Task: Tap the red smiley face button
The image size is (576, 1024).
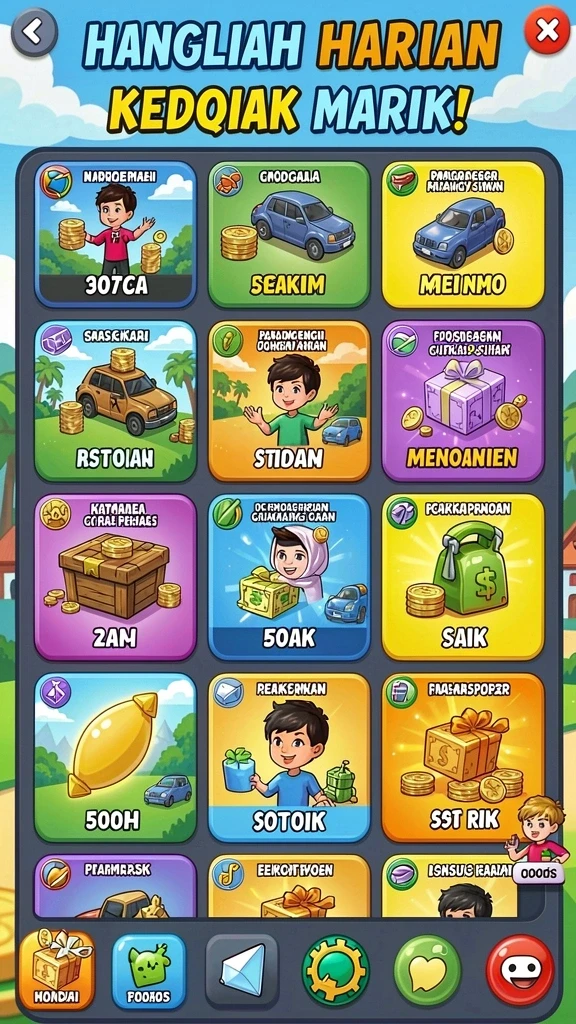Action: coord(520,970)
